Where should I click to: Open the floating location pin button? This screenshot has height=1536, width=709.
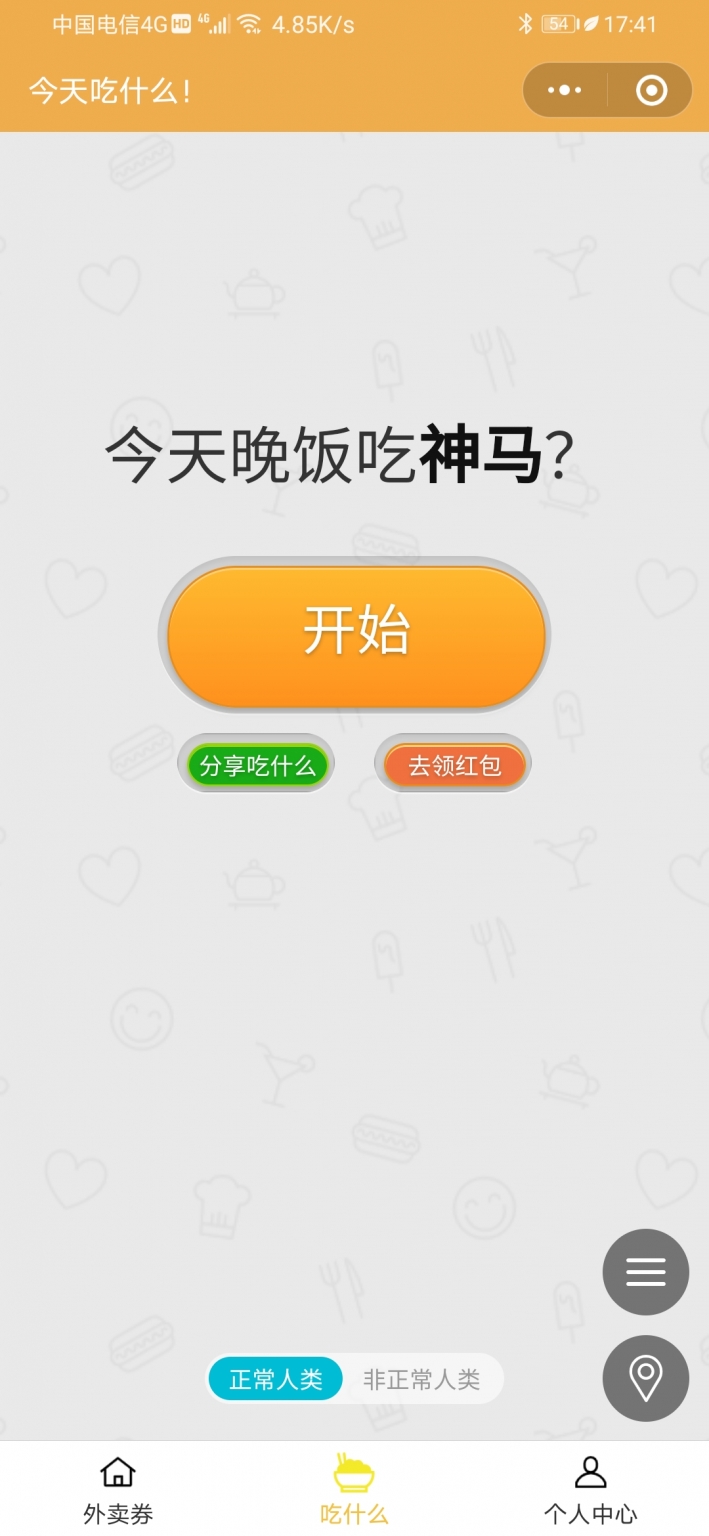click(x=645, y=1378)
